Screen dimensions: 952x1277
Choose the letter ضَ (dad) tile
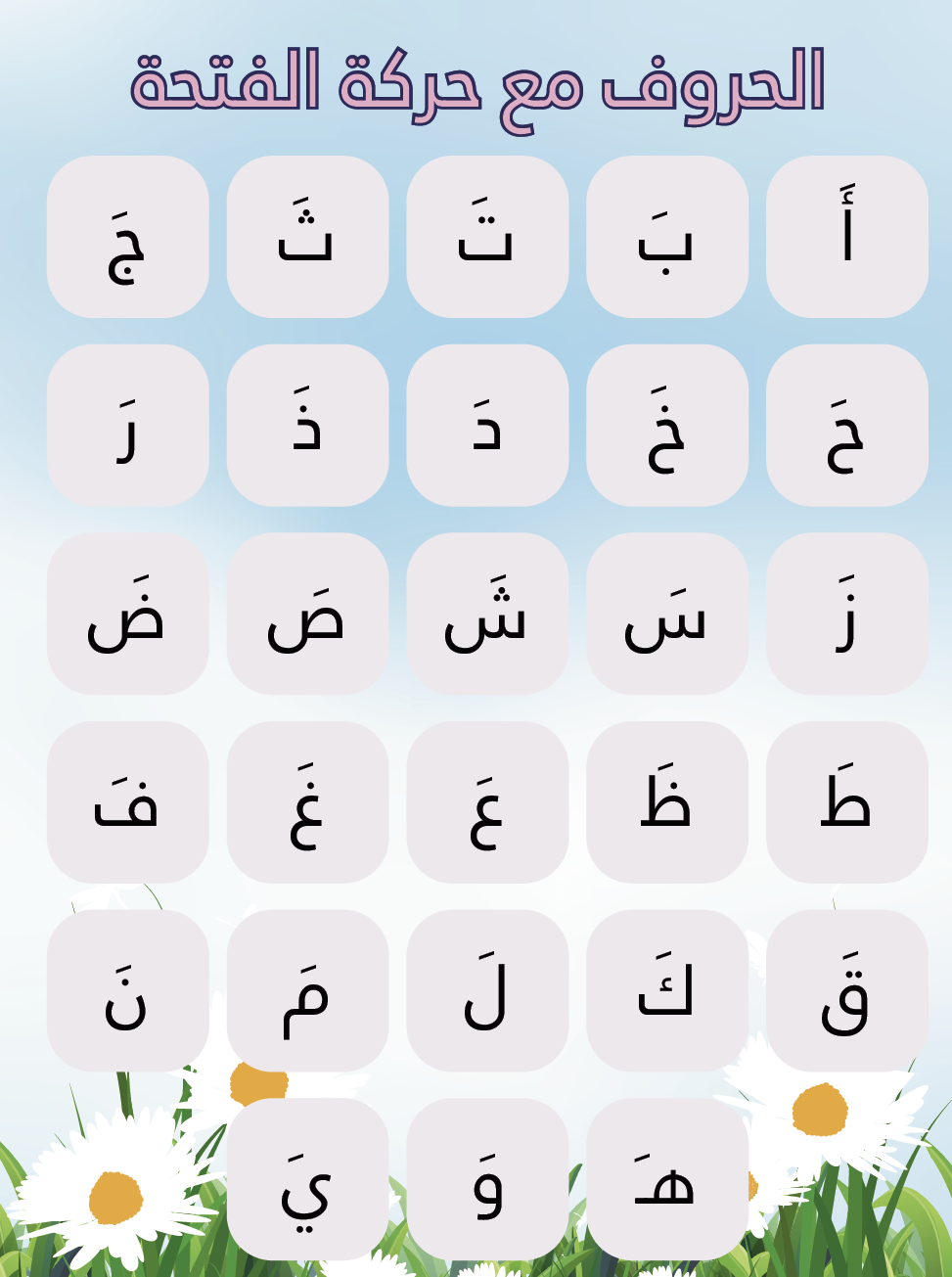(127, 614)
